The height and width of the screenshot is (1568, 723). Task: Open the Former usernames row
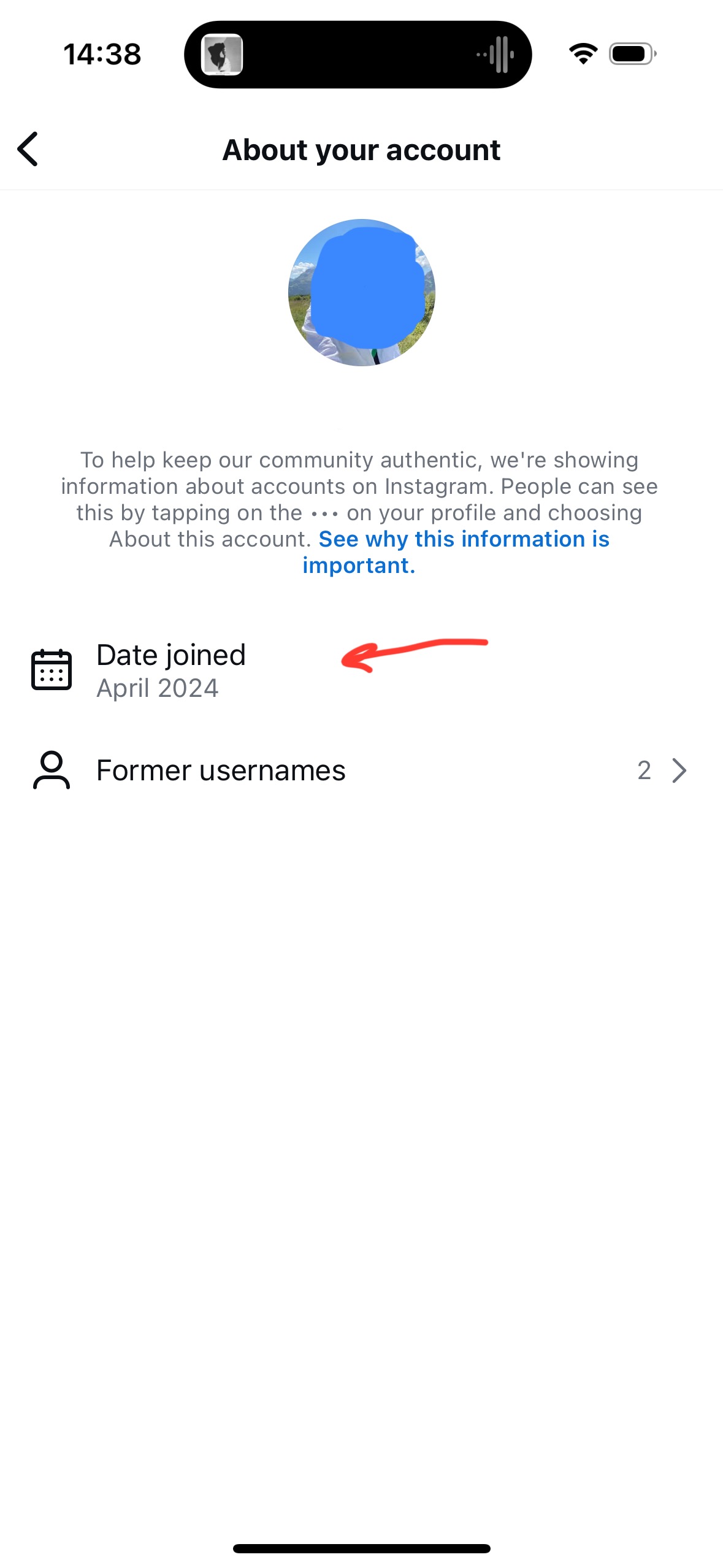click(361, 771)
